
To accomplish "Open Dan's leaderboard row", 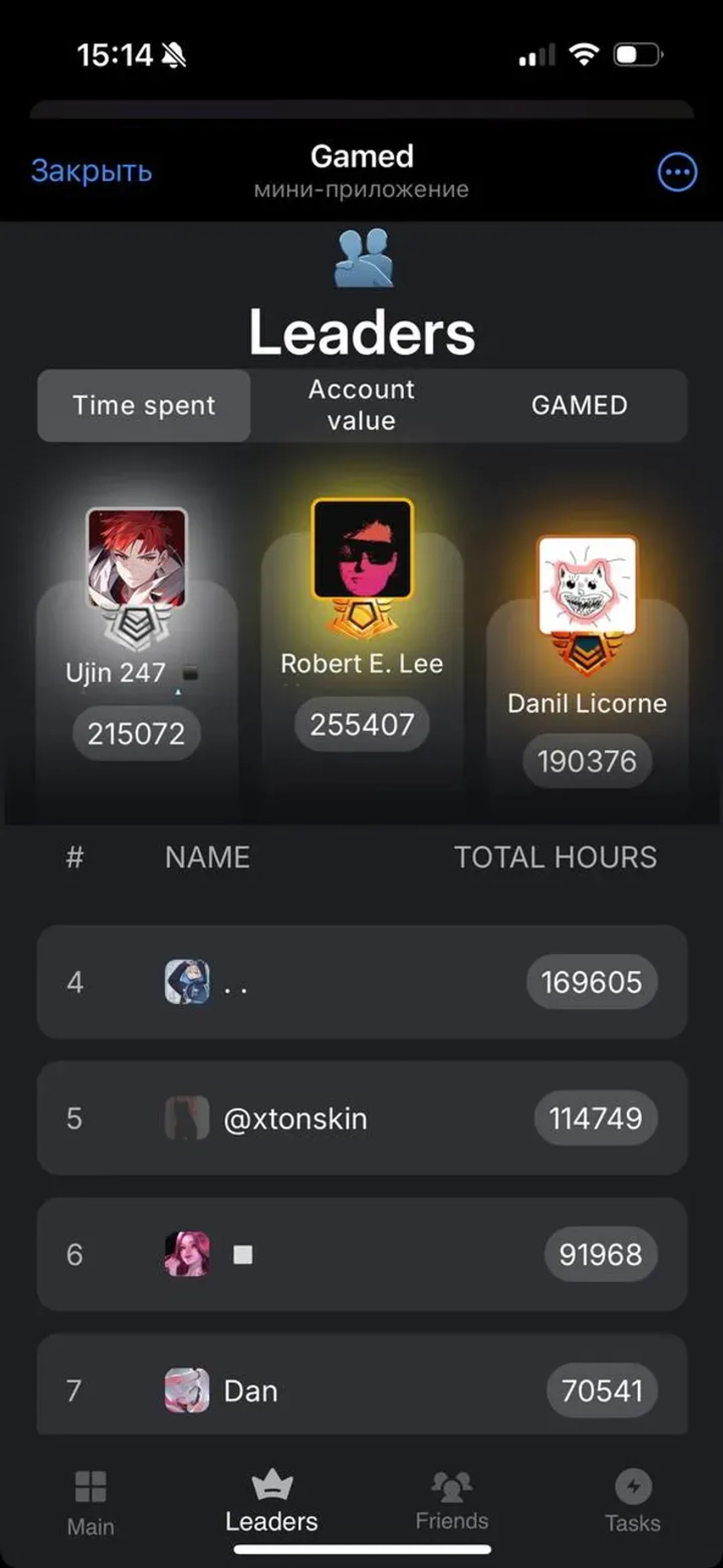I will tap(362, 1390).
